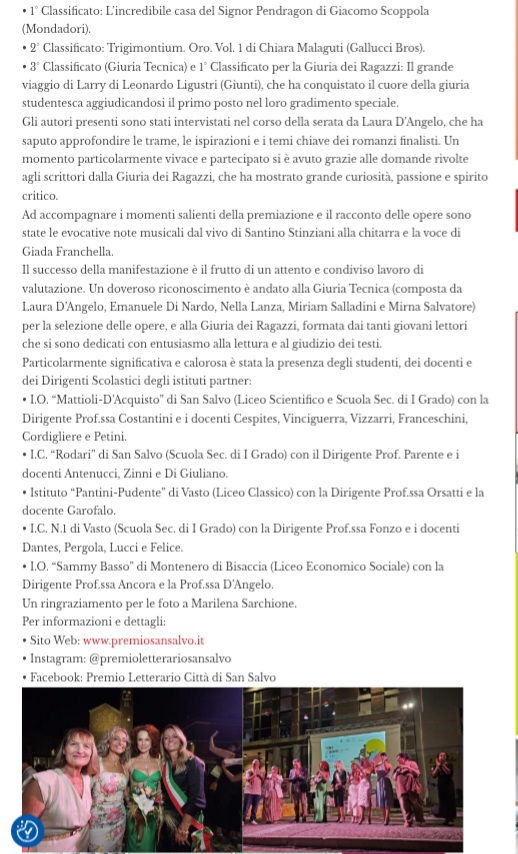Open the www.premiosansalvo.it link

click(143, 640)
